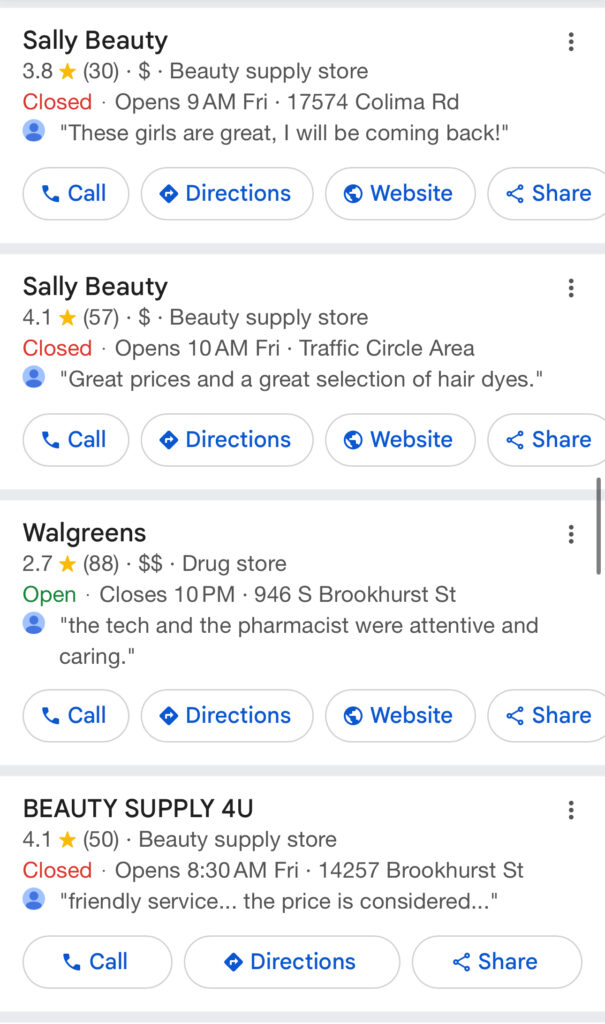Get directions to Walgreens
The width and height of the screenshot is (605, 1024).
[226, 716]
